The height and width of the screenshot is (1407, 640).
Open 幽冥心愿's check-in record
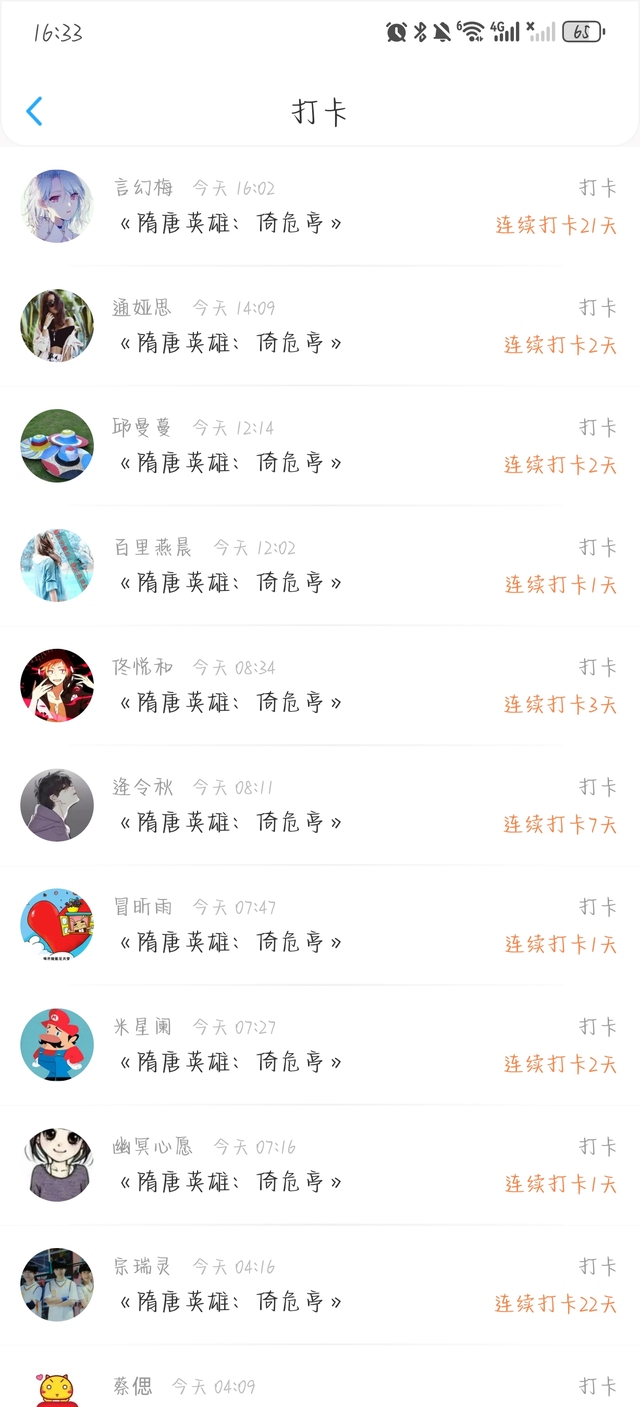[320, 1166]
